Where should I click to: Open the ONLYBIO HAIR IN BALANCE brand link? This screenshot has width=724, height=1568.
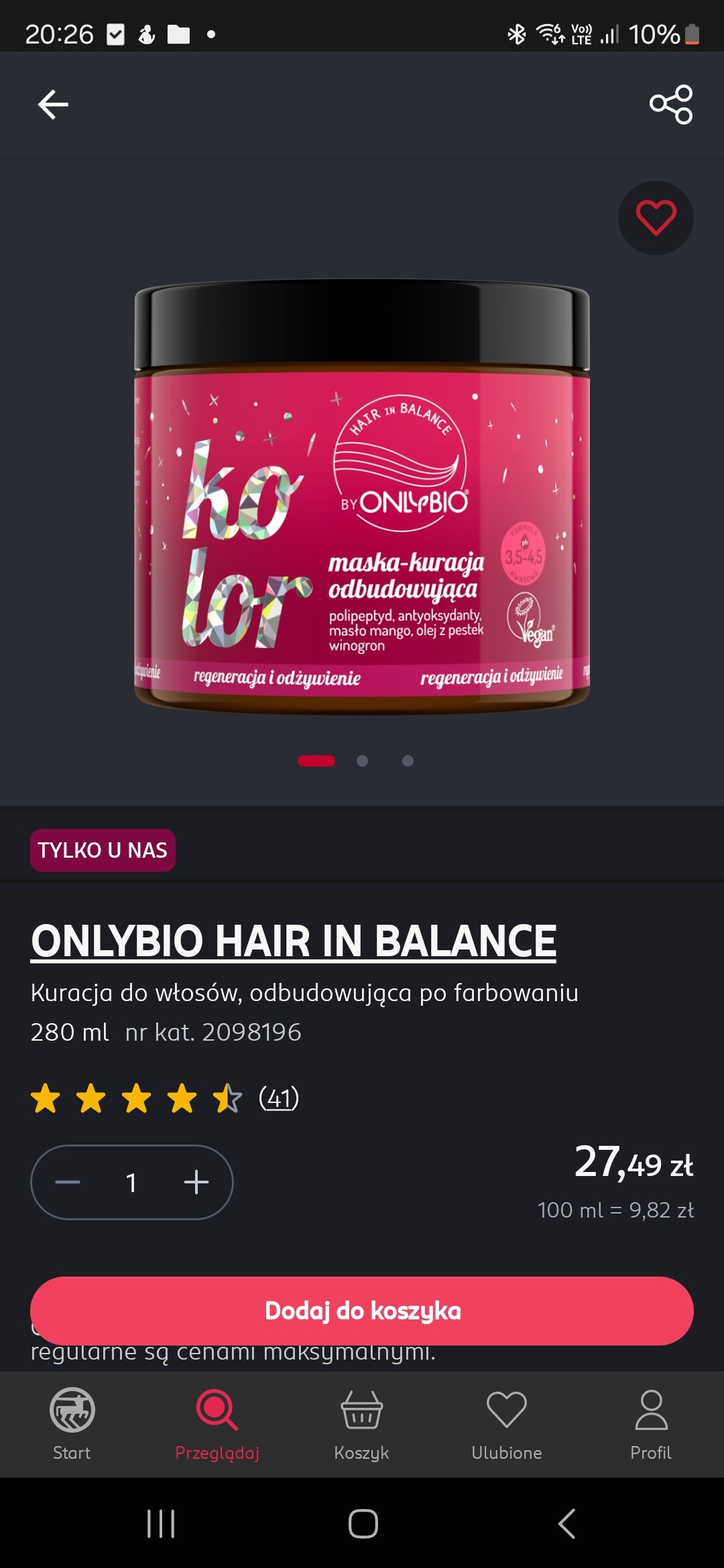294,941
